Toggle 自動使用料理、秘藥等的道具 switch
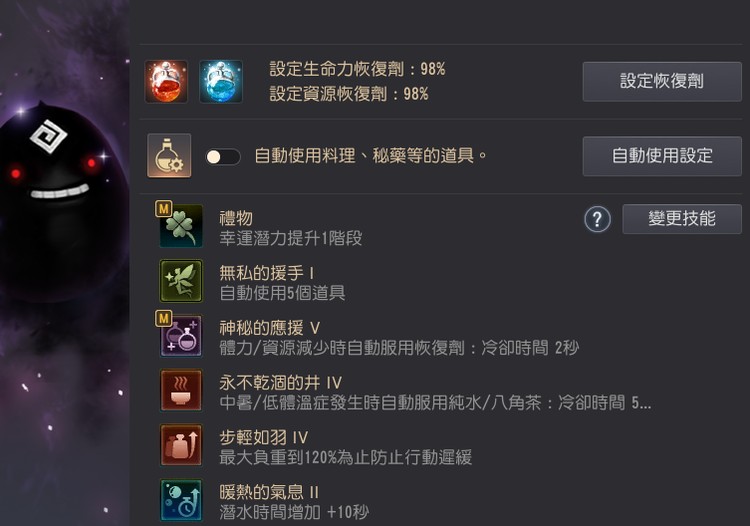The image size is (750, 526). pos(223,157)
